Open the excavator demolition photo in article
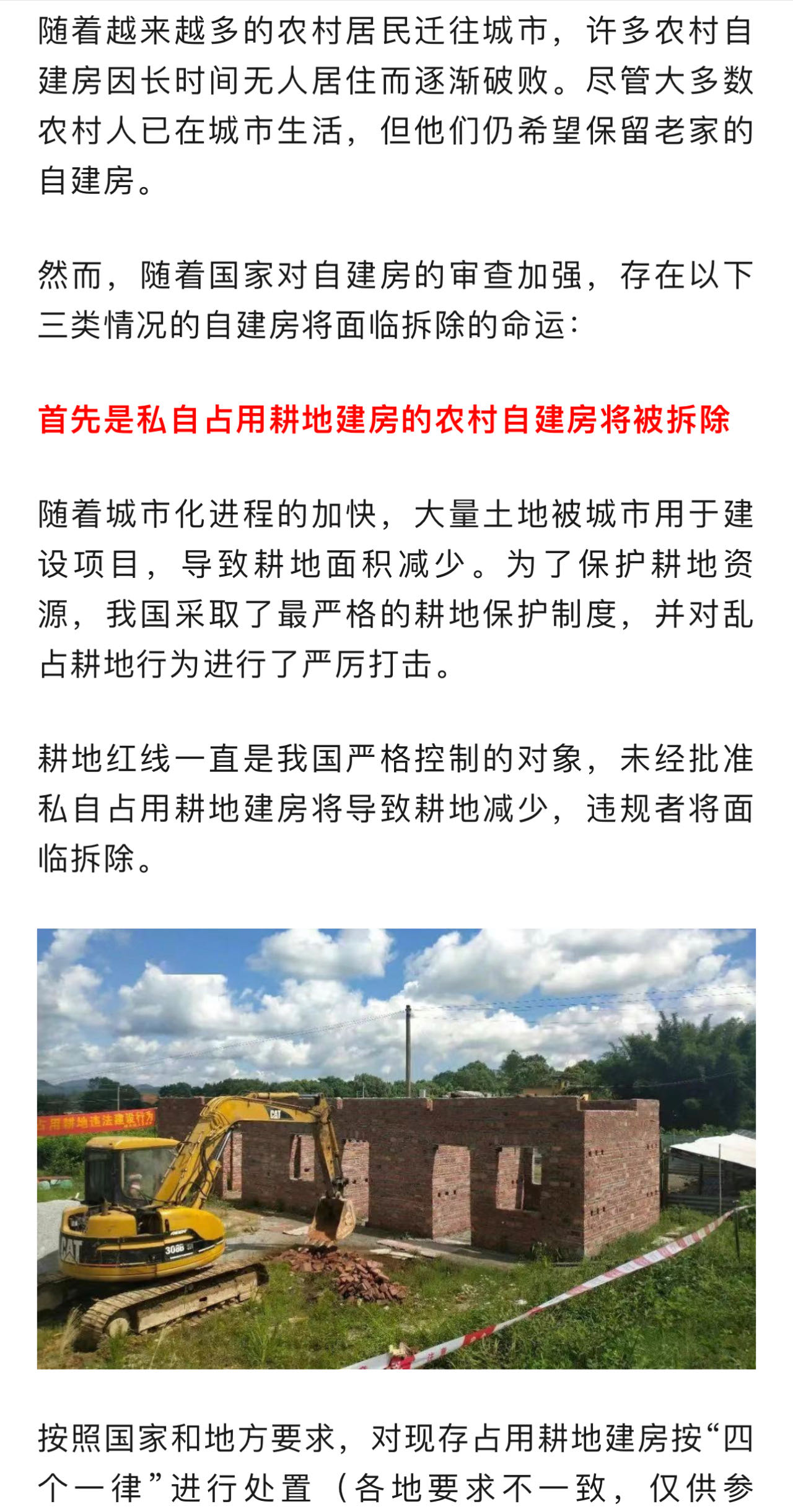 click(396, 1148)
